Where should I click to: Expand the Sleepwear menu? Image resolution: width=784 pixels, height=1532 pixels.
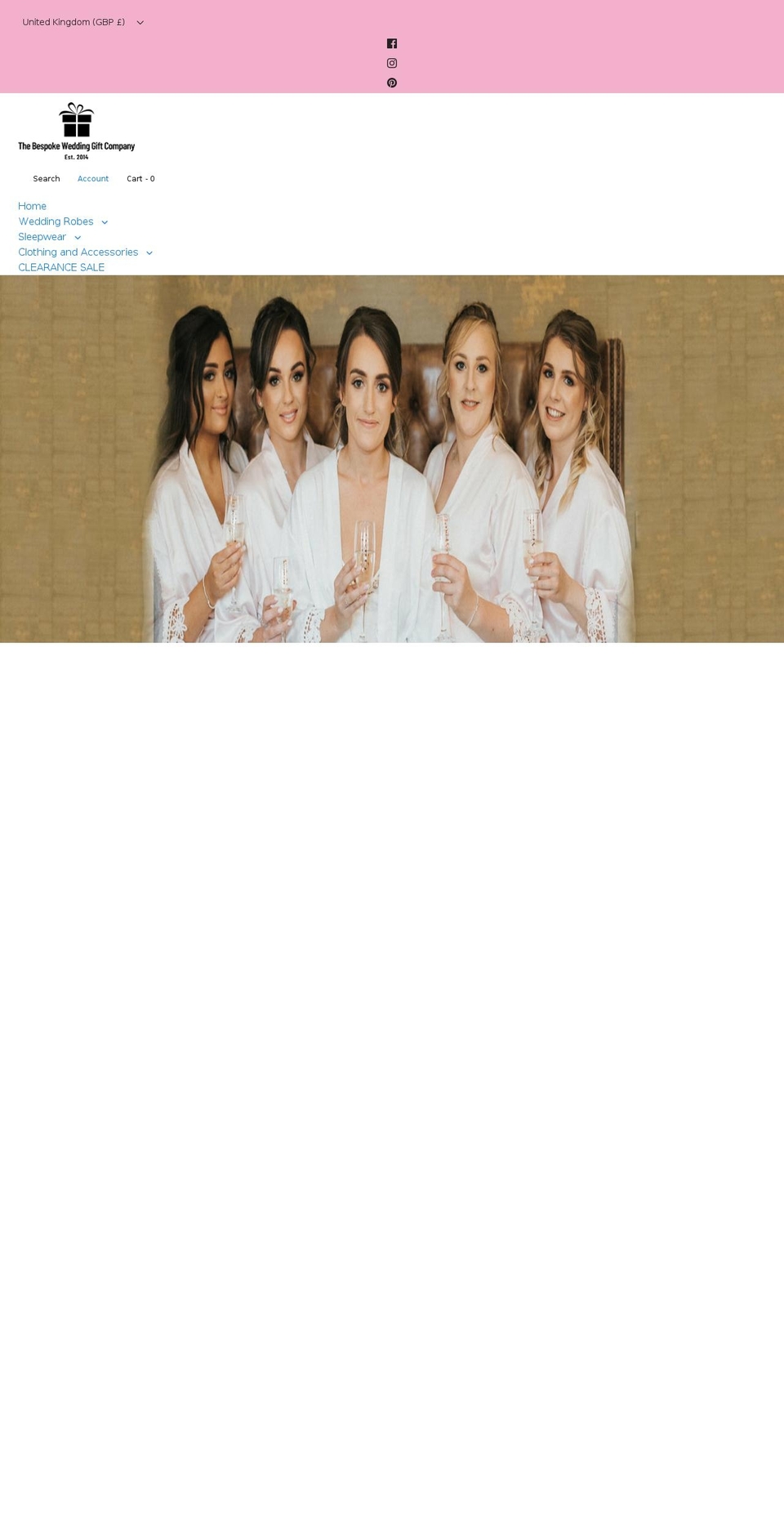[x=49, y=237]
